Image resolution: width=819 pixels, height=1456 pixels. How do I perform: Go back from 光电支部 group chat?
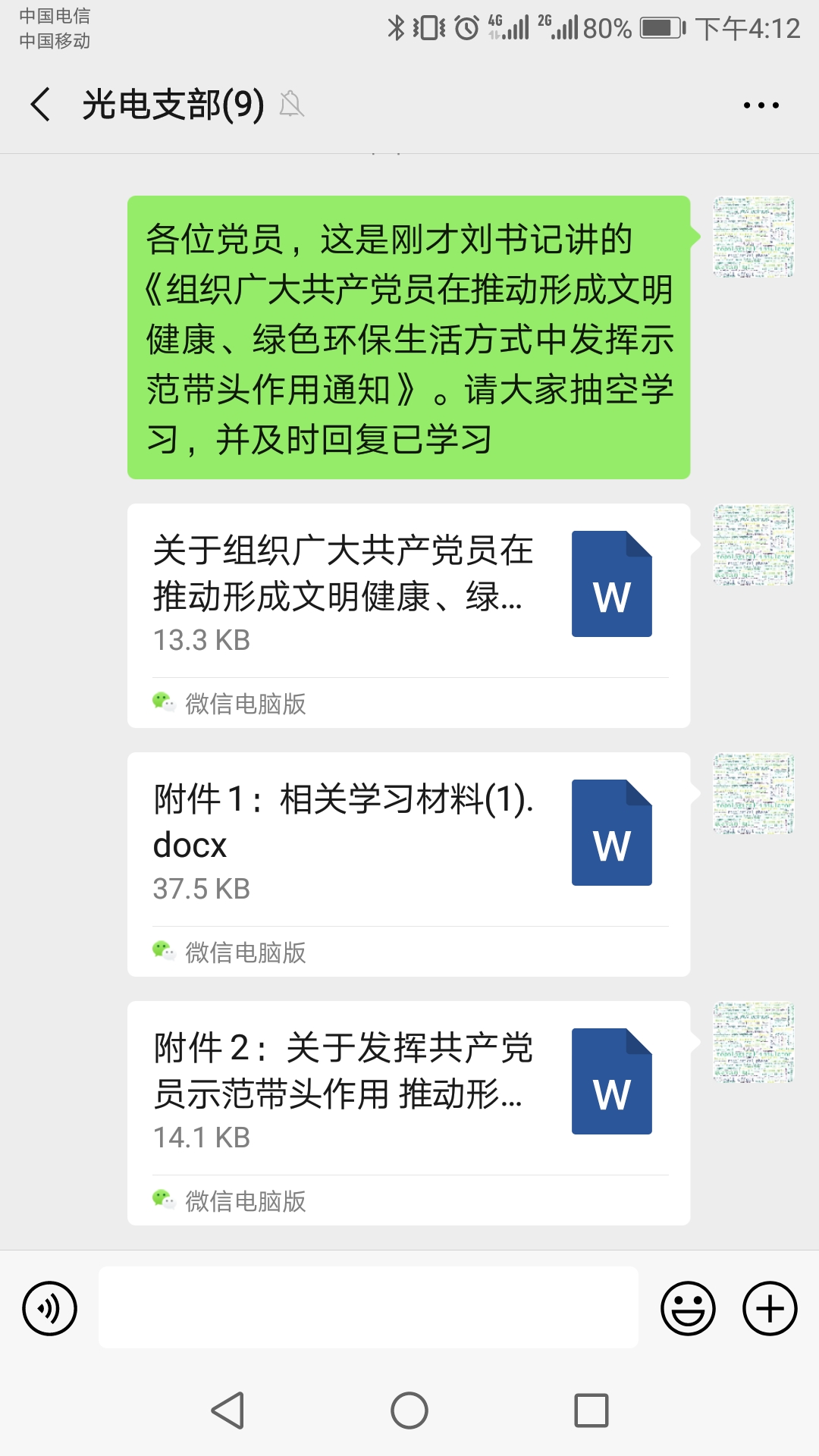pos(41,104)
